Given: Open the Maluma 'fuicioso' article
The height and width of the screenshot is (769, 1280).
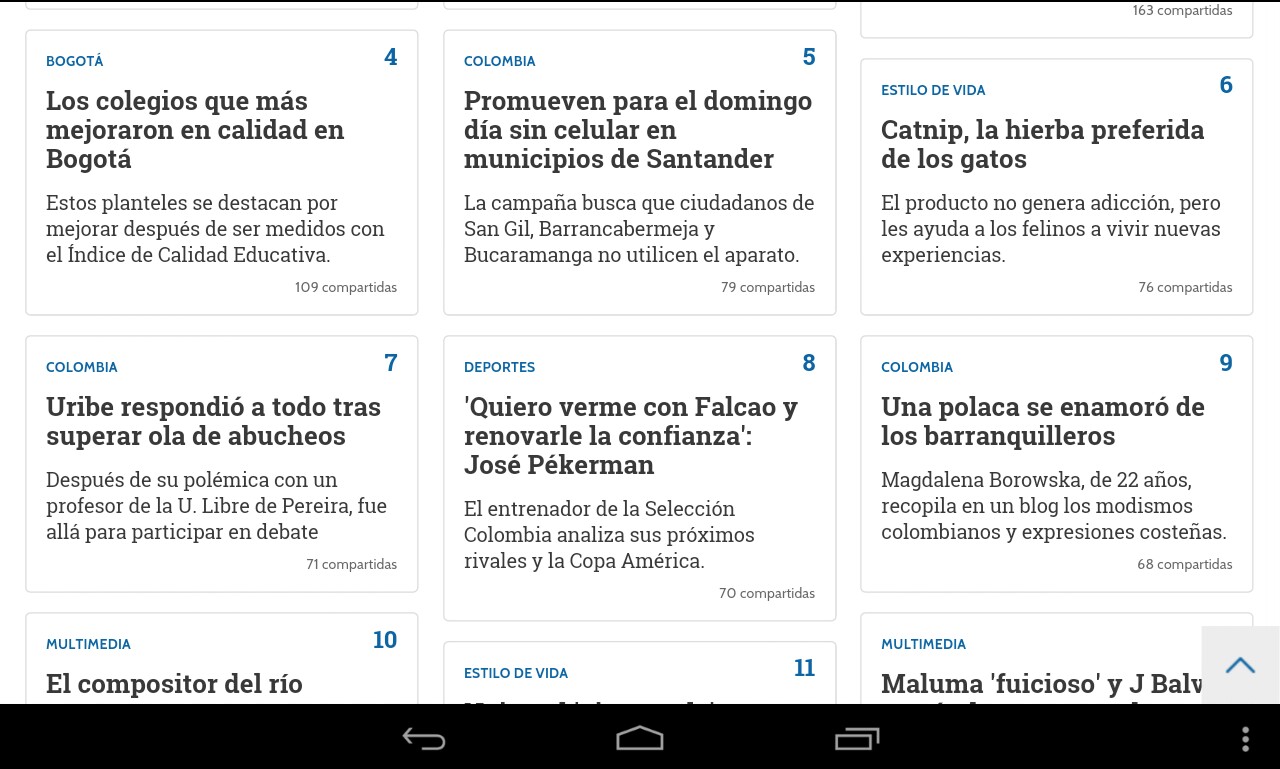Looking at the screenshot, I should pyautogui.click(x=1040, y=683).
